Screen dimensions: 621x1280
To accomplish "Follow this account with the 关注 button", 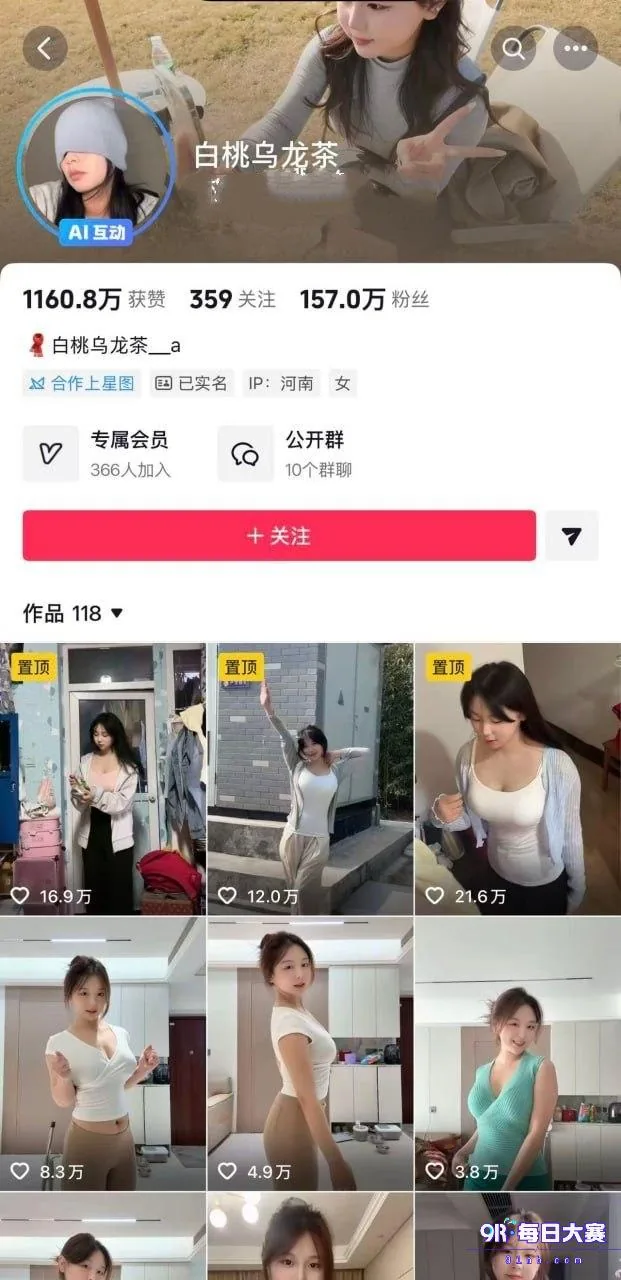I will coord(279,535).
